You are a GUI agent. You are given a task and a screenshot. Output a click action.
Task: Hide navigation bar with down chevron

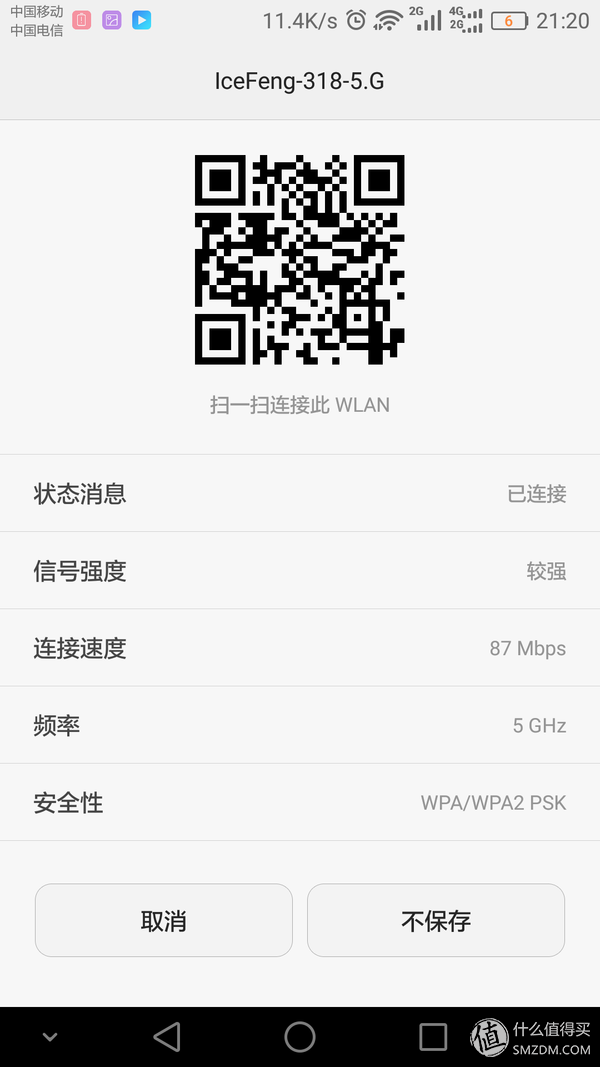(50, 1037)
